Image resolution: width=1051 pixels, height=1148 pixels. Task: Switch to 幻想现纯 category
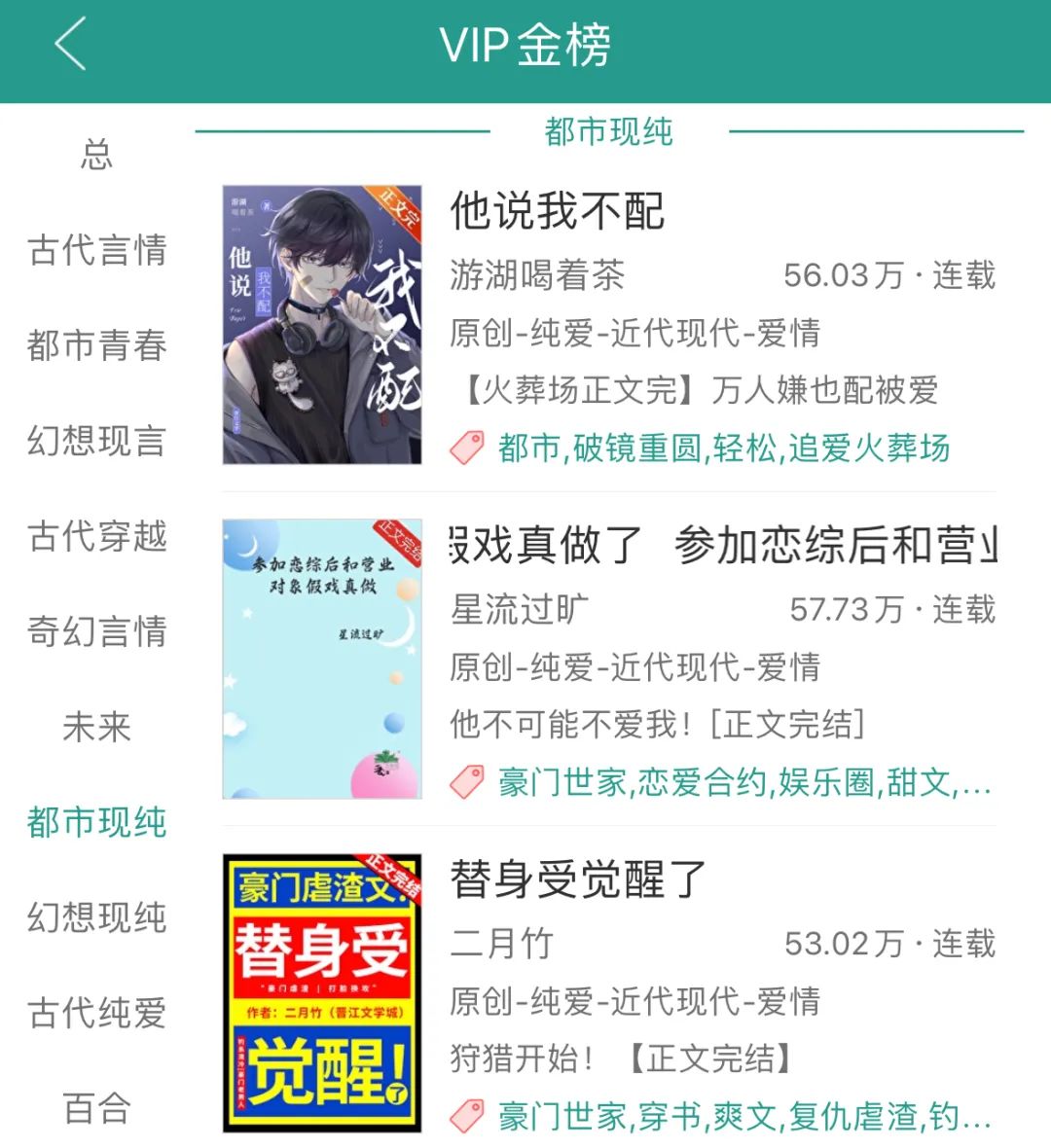[x=96, y=917]
